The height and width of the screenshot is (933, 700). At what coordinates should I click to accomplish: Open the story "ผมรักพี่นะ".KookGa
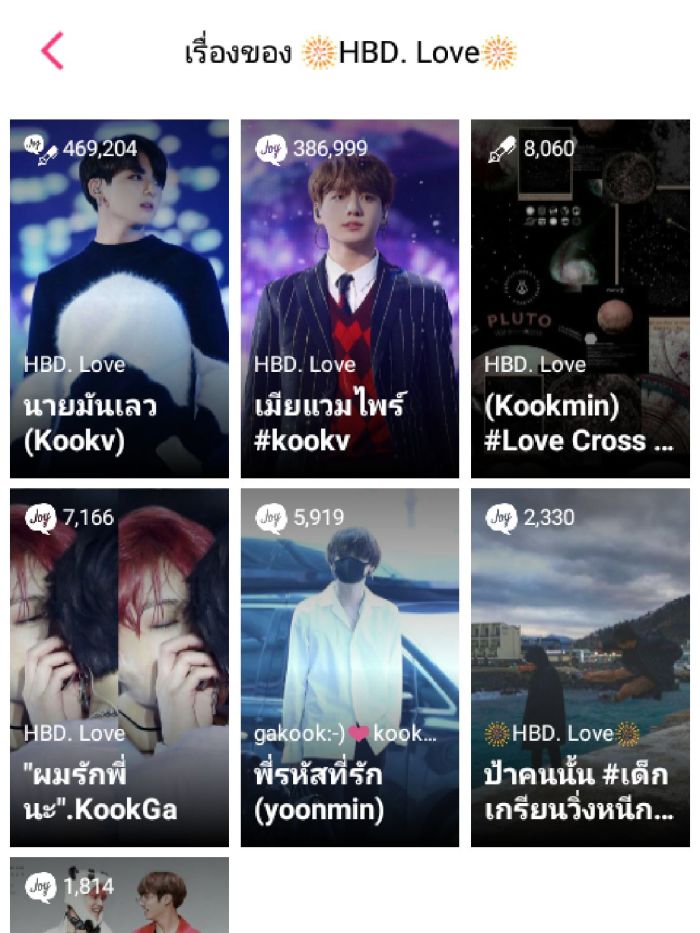[x=119, y=667]
